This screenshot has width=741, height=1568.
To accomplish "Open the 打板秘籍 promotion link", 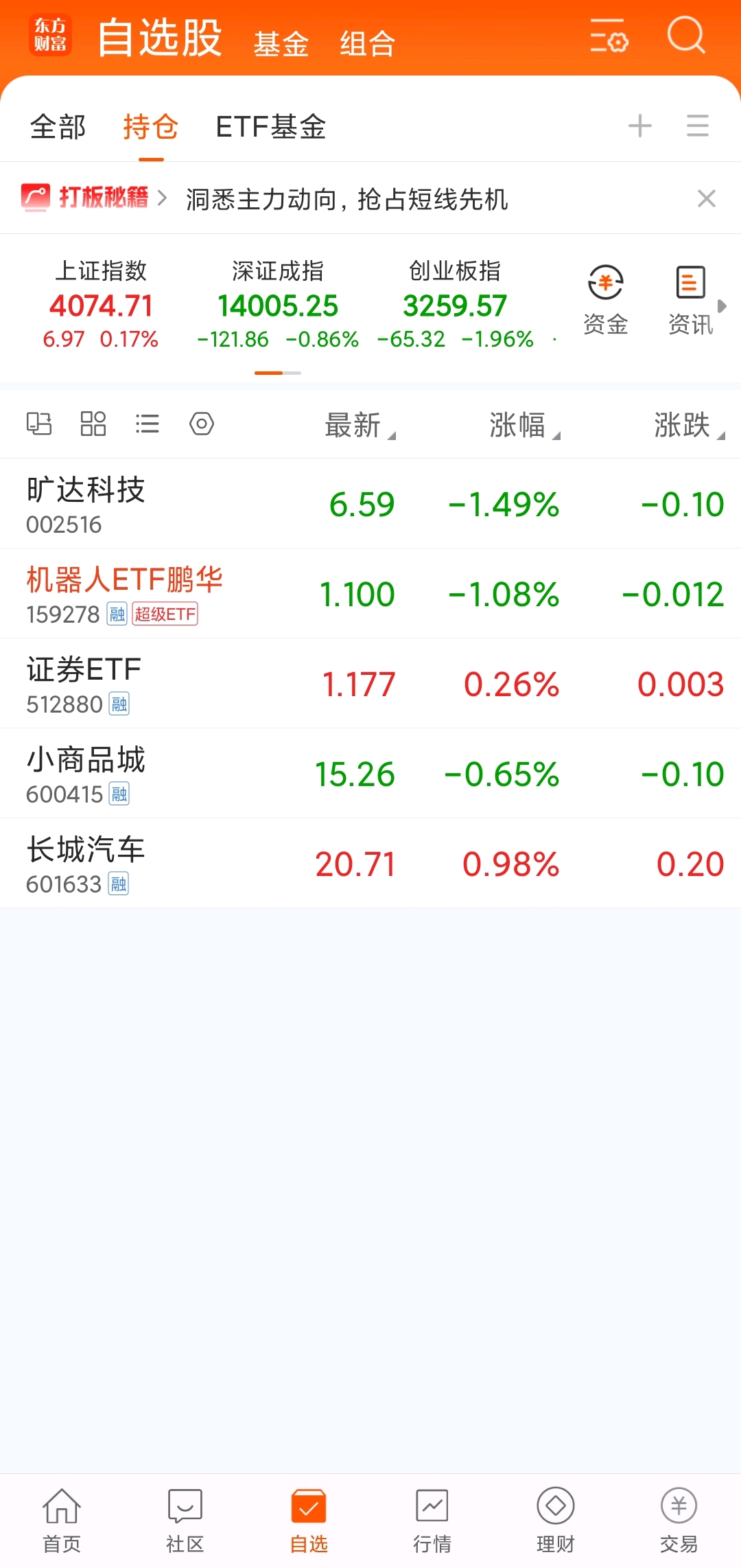I will pos(103,198).
